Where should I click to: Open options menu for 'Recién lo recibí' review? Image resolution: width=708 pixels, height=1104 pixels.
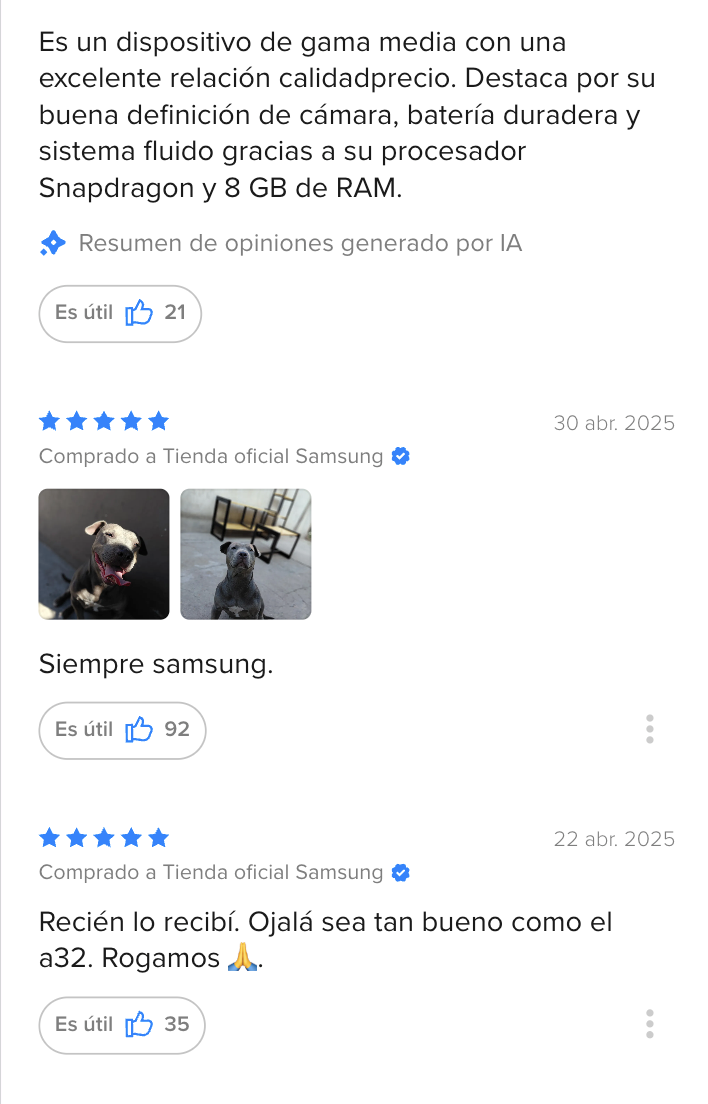(x=650, y=1025)
